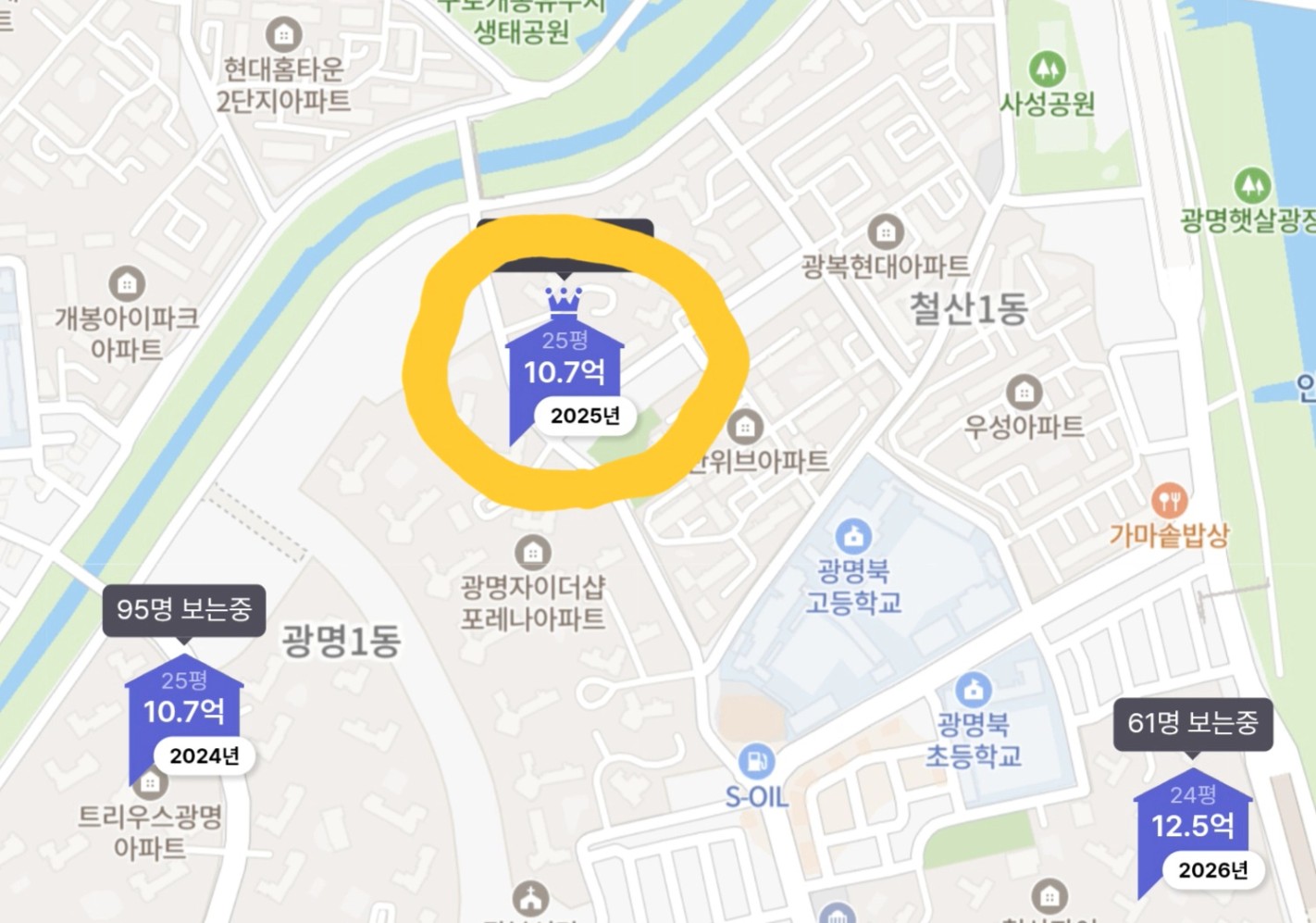The width and height of the screenshot is (1316, 923).
Task: Open the 24평 12.5억 2026년 price marker
Action: tap(1193, 829)
